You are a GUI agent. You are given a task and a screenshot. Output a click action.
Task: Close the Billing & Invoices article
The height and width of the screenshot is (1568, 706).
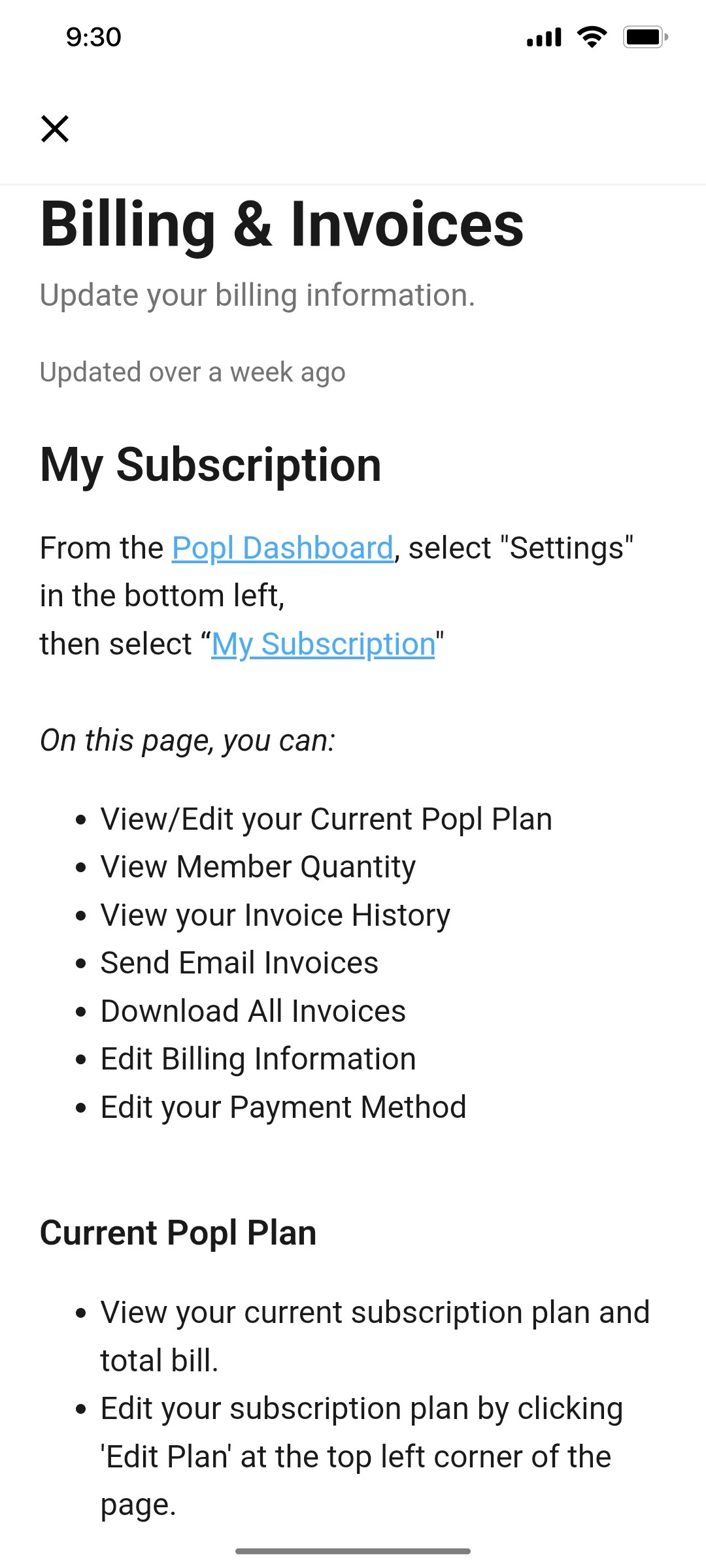point(55,128)
